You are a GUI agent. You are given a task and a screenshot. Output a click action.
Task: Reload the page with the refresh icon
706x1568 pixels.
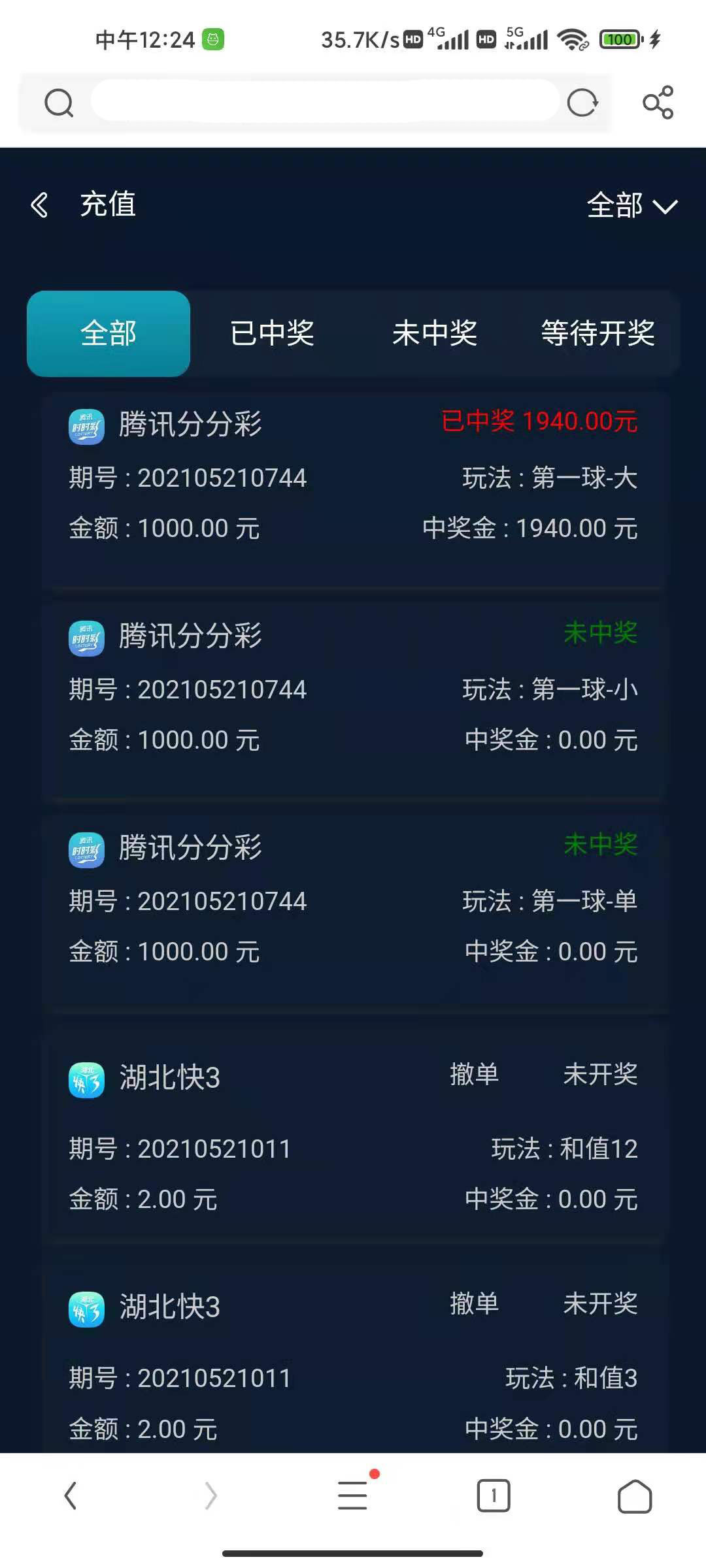pos(582,103)
